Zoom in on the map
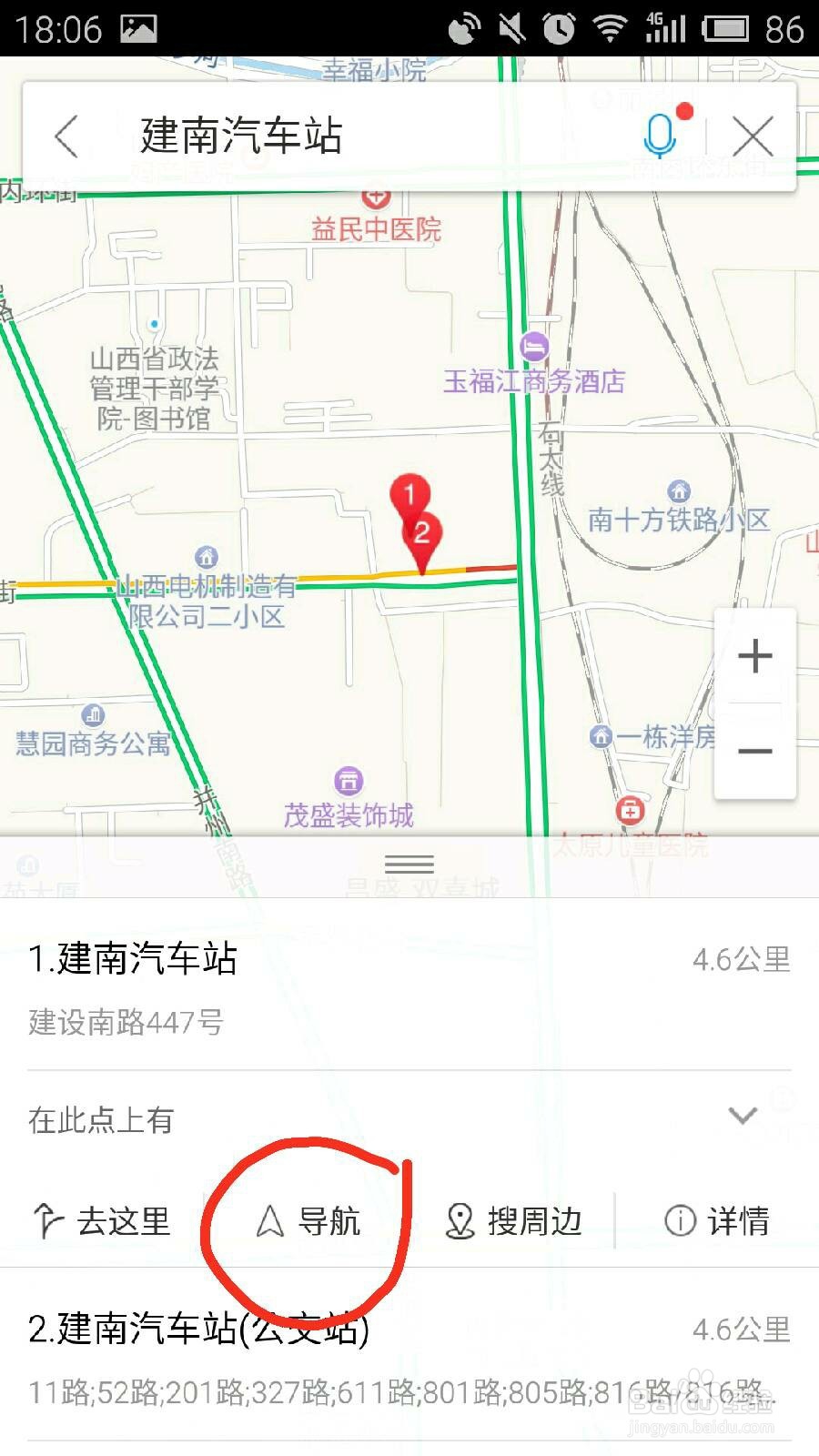 point(755,656)
